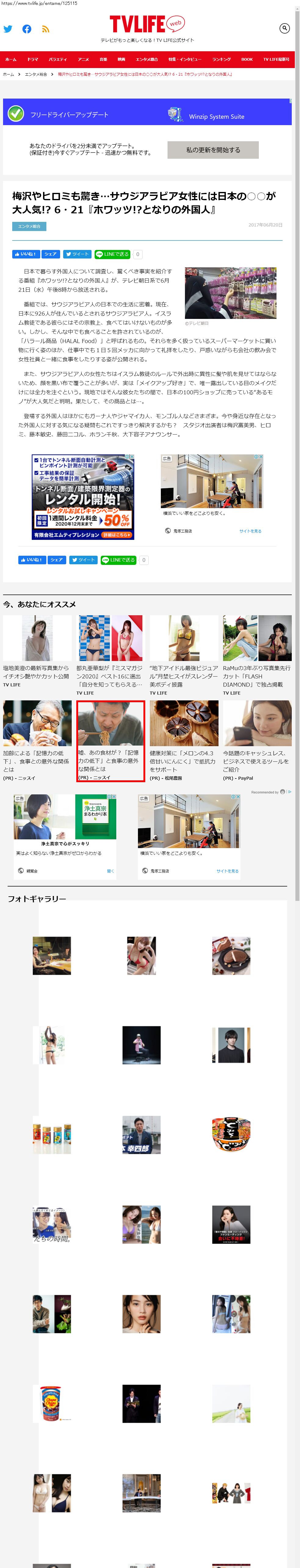Select ランキング in the navigation bar
300x1568 pixels.
pyautogui.click(x=222, y=60)
